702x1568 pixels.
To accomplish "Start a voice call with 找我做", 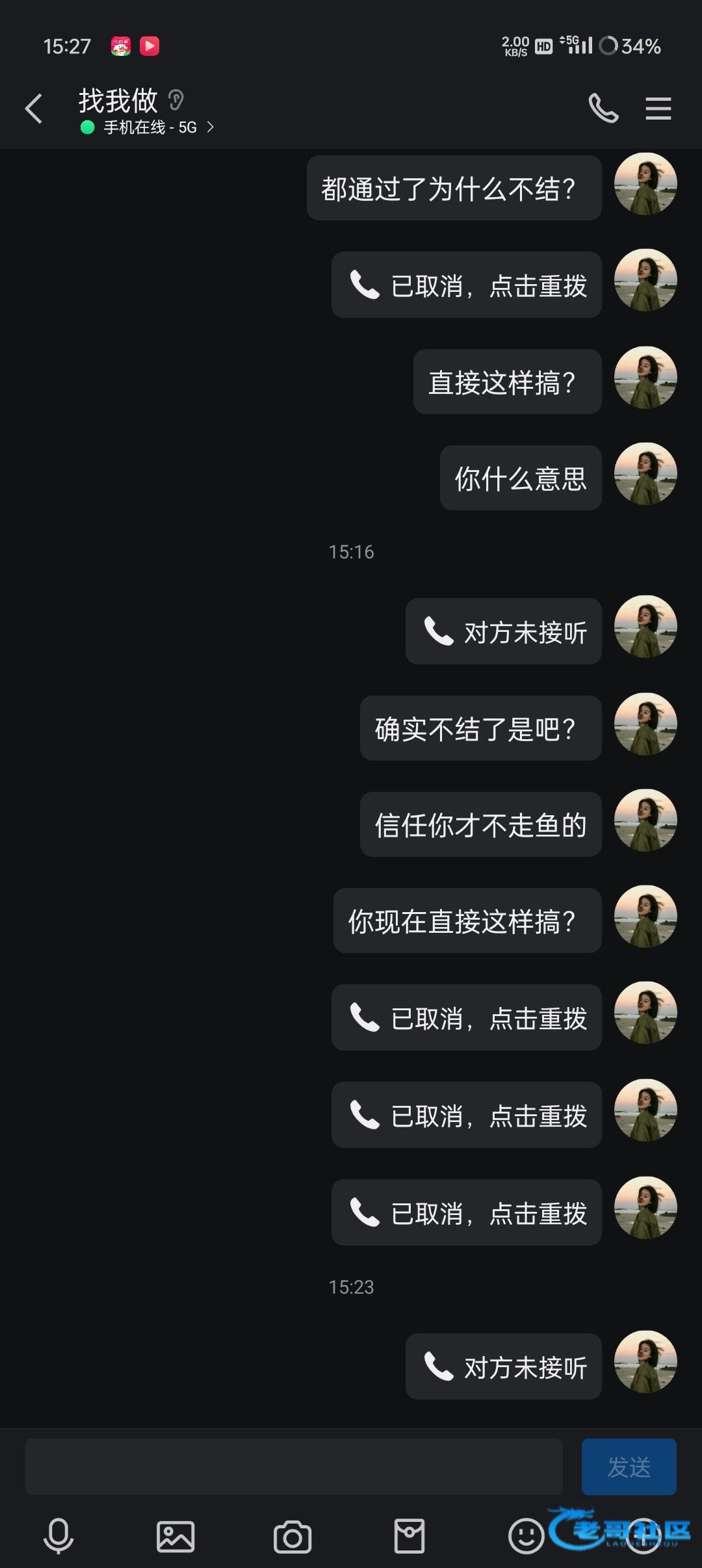I will point(603,108).
